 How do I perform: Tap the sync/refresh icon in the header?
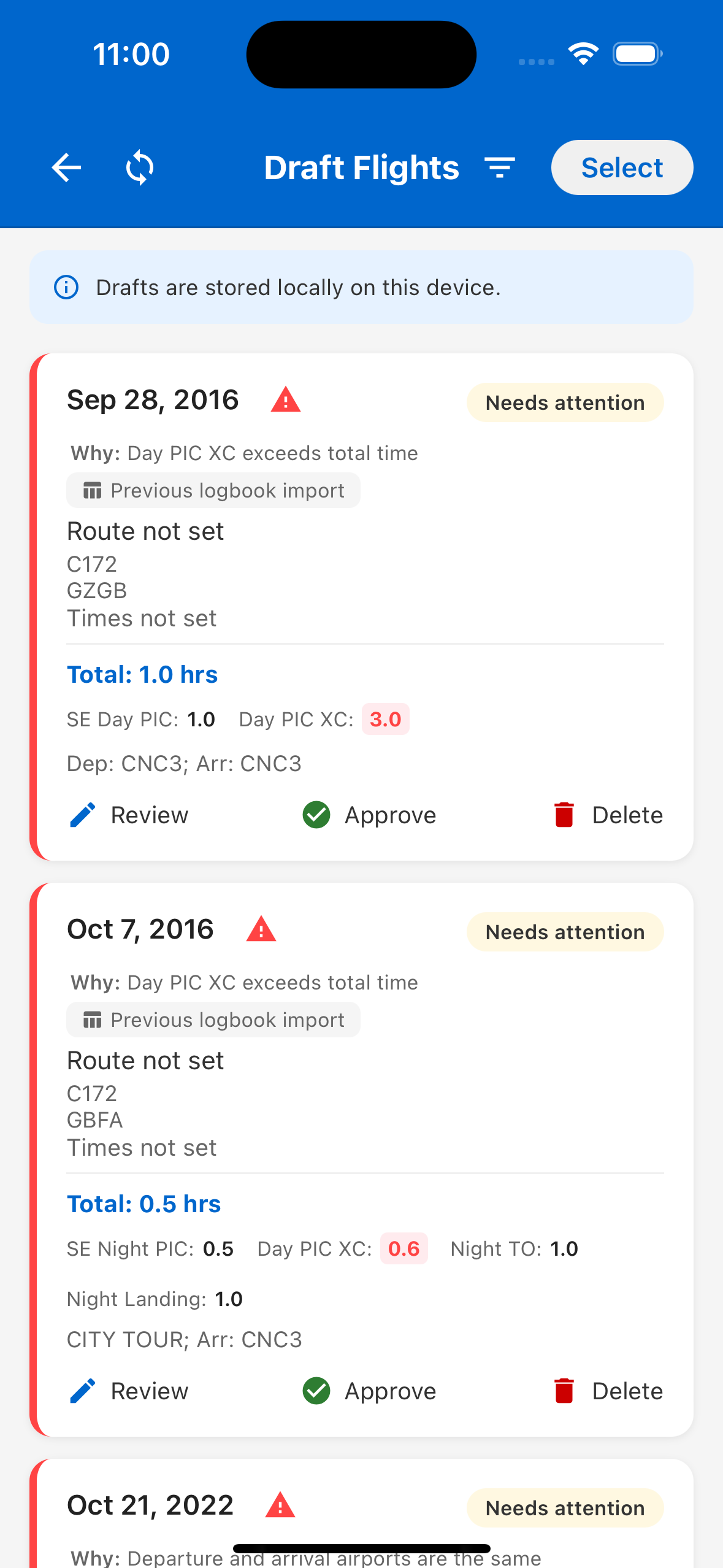tap(139, 167)
